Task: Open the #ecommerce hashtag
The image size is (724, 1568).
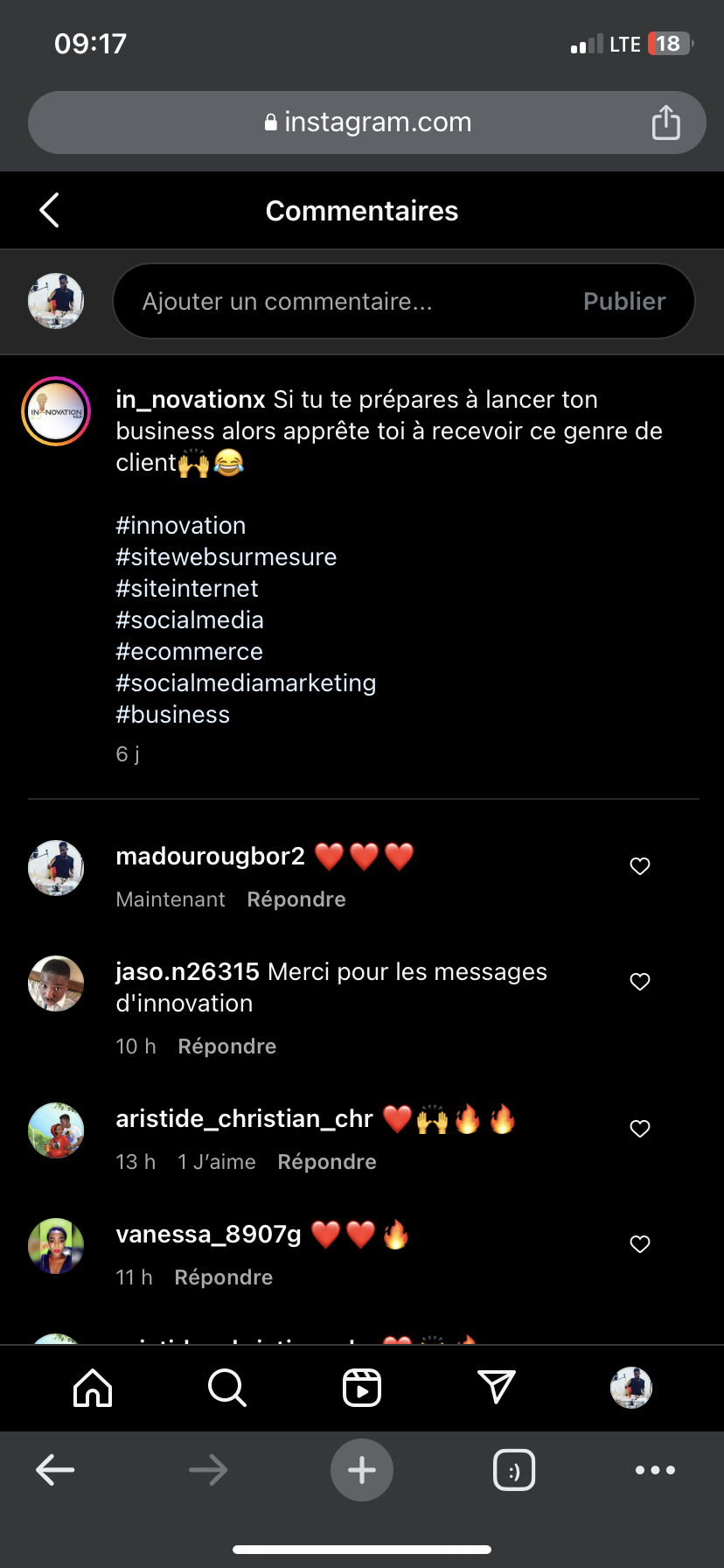Action: point(190,651)
